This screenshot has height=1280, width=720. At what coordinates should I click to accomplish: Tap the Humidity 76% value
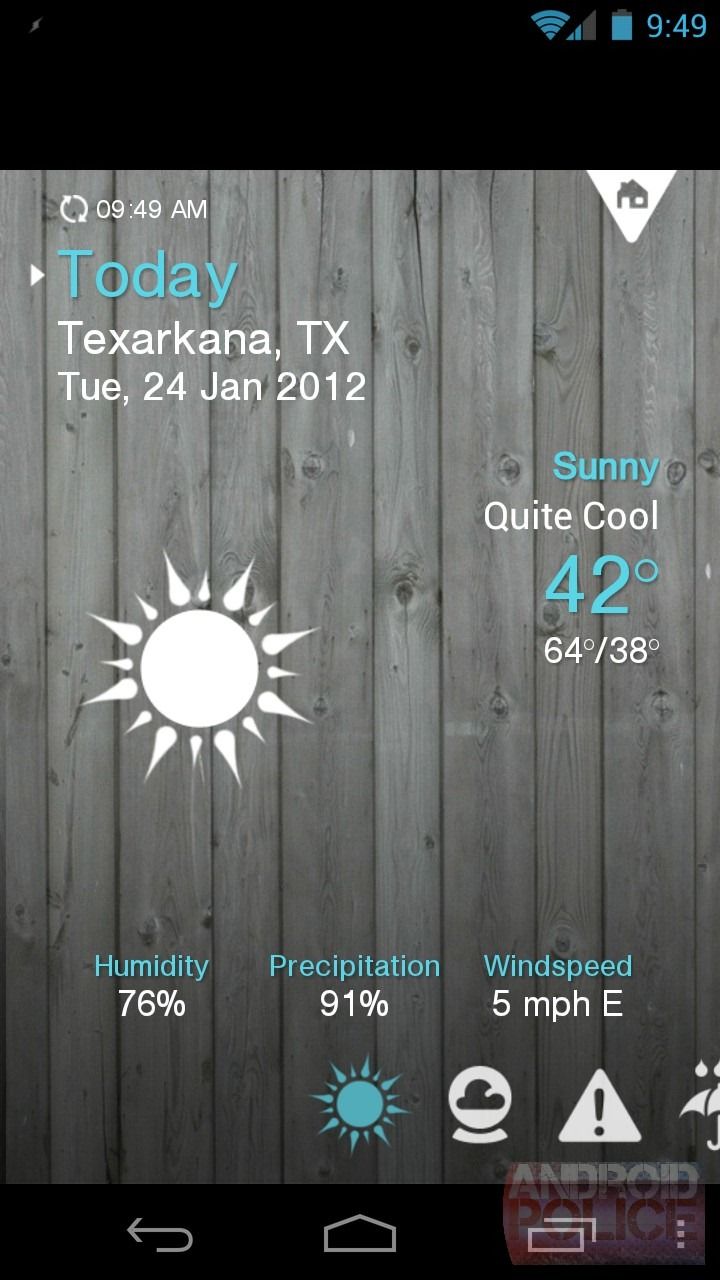(151, 1004)
